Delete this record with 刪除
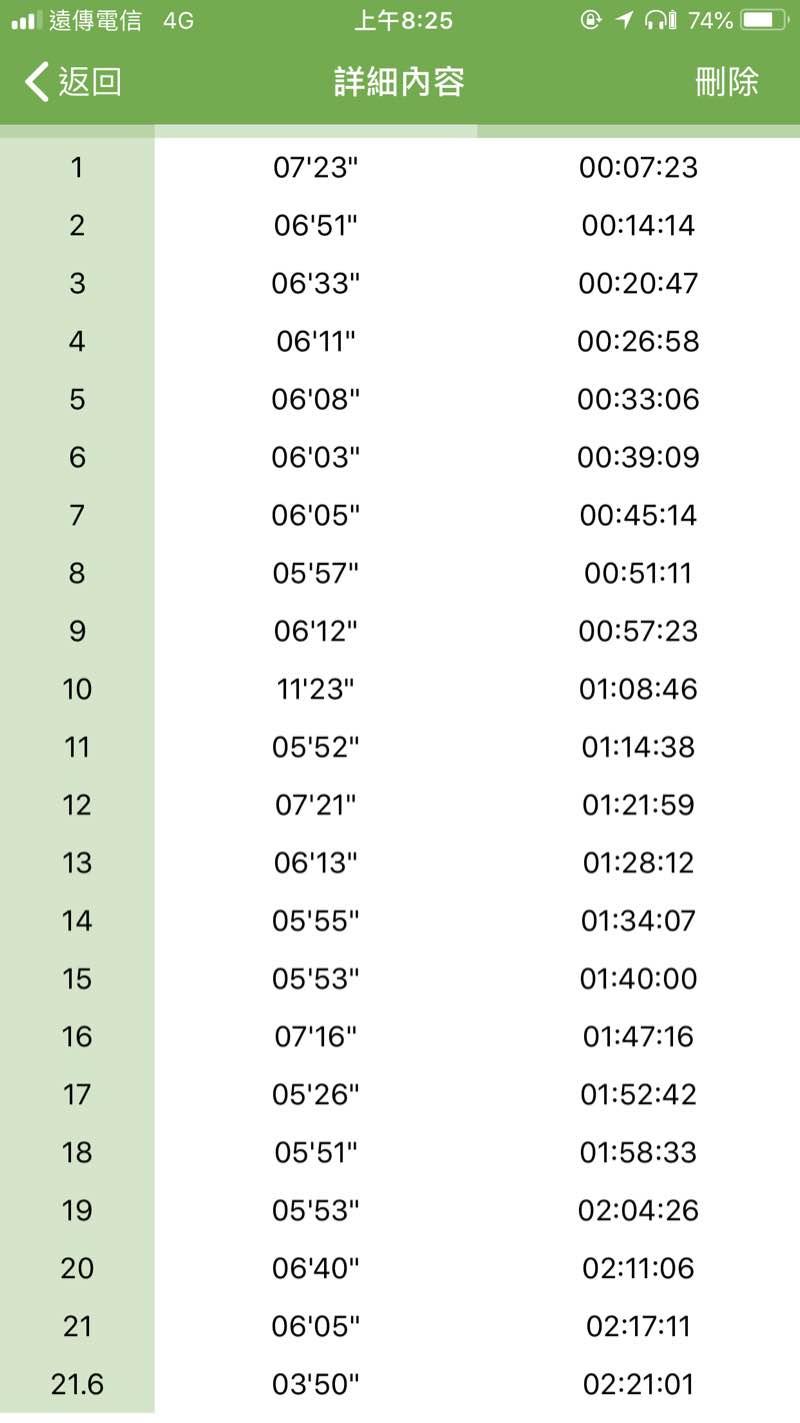The width and height of the screenshot is (800, 1423). (727, 82)
